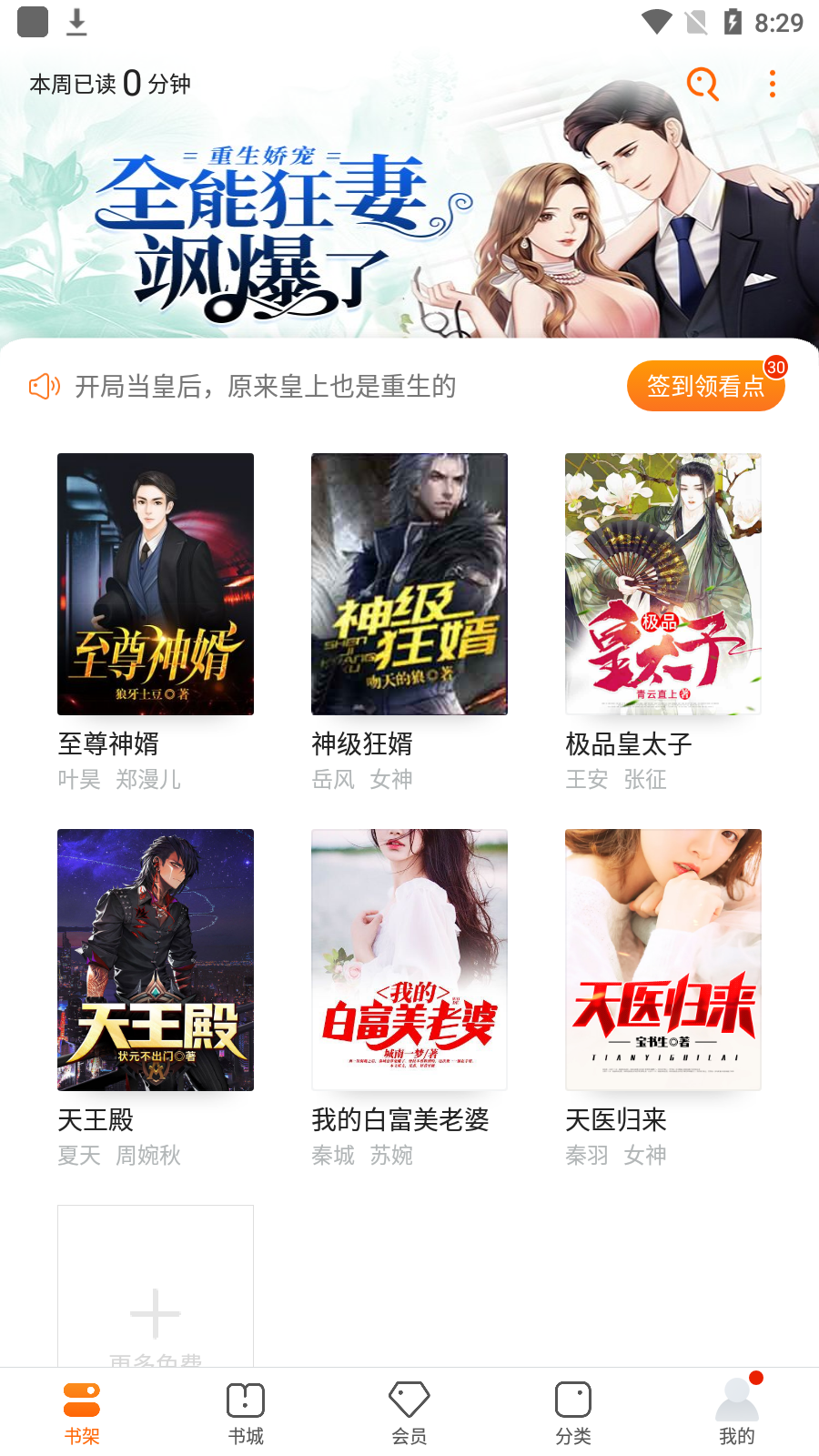Open the 神级狂婿 book cover
The height and width of the screenshot is (1456, 819).
click(x=409, y=583)
